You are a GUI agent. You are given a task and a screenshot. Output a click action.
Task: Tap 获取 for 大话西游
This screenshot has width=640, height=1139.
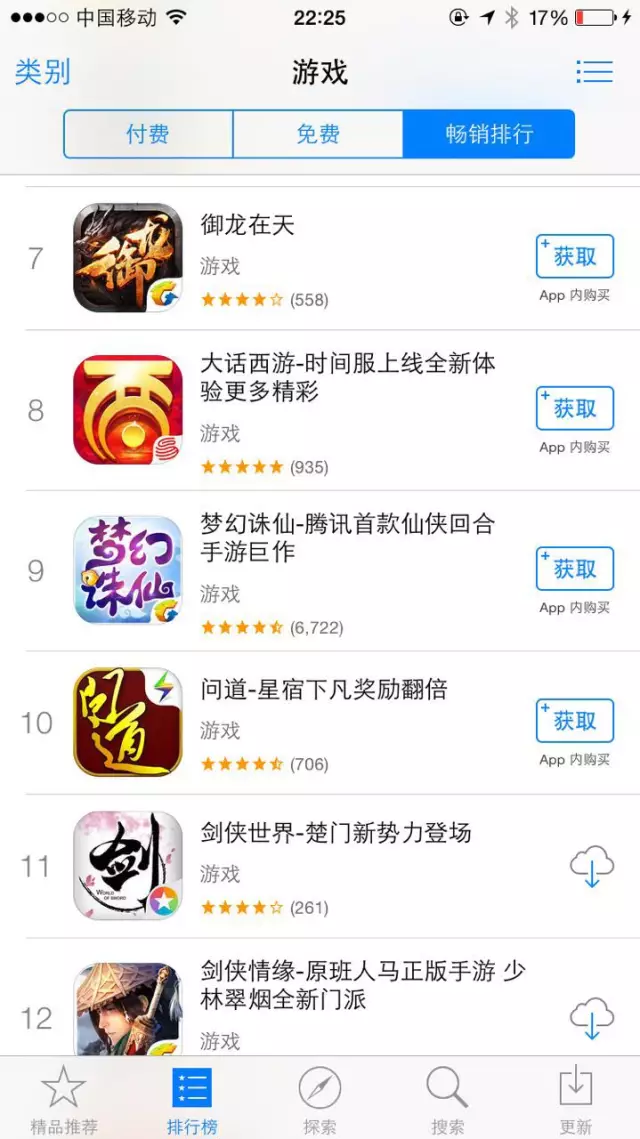click(x=575, y=408)
